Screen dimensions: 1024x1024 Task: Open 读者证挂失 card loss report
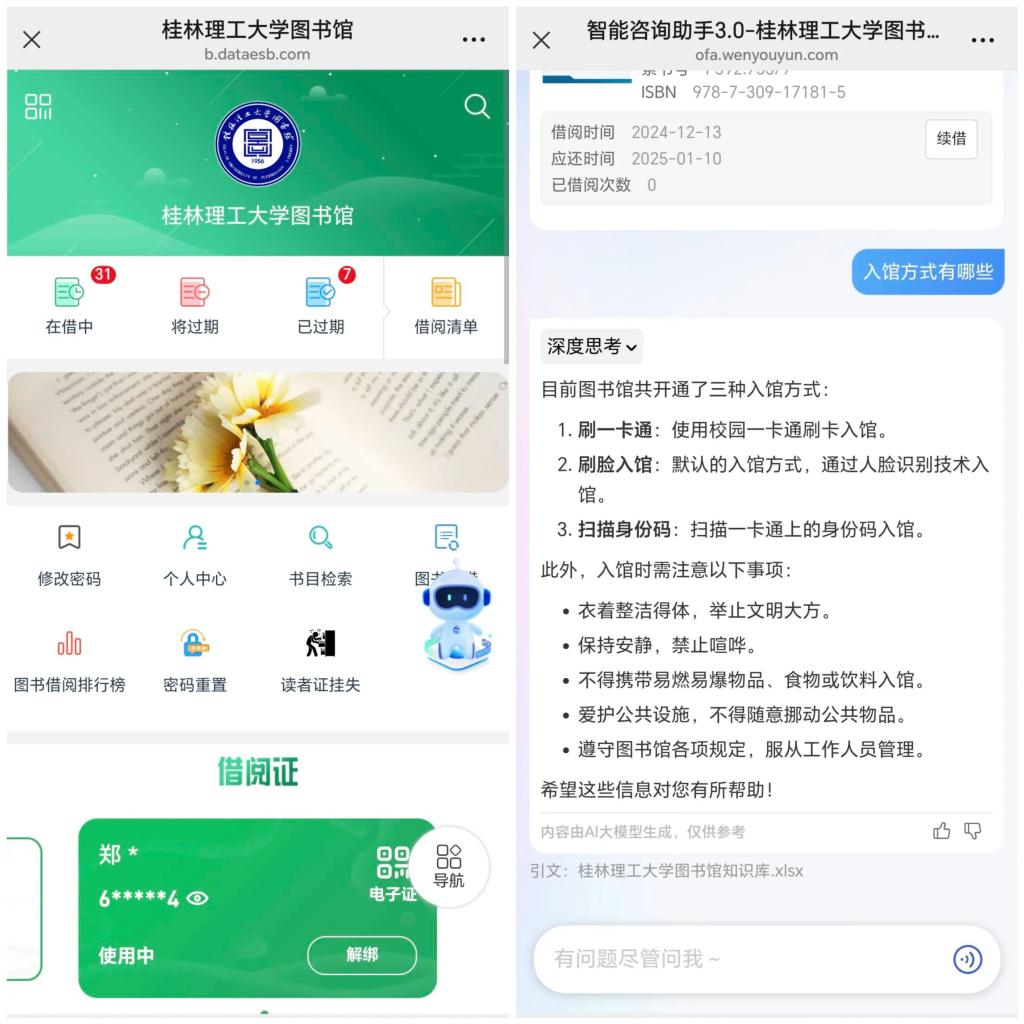[x=321, y=660]
